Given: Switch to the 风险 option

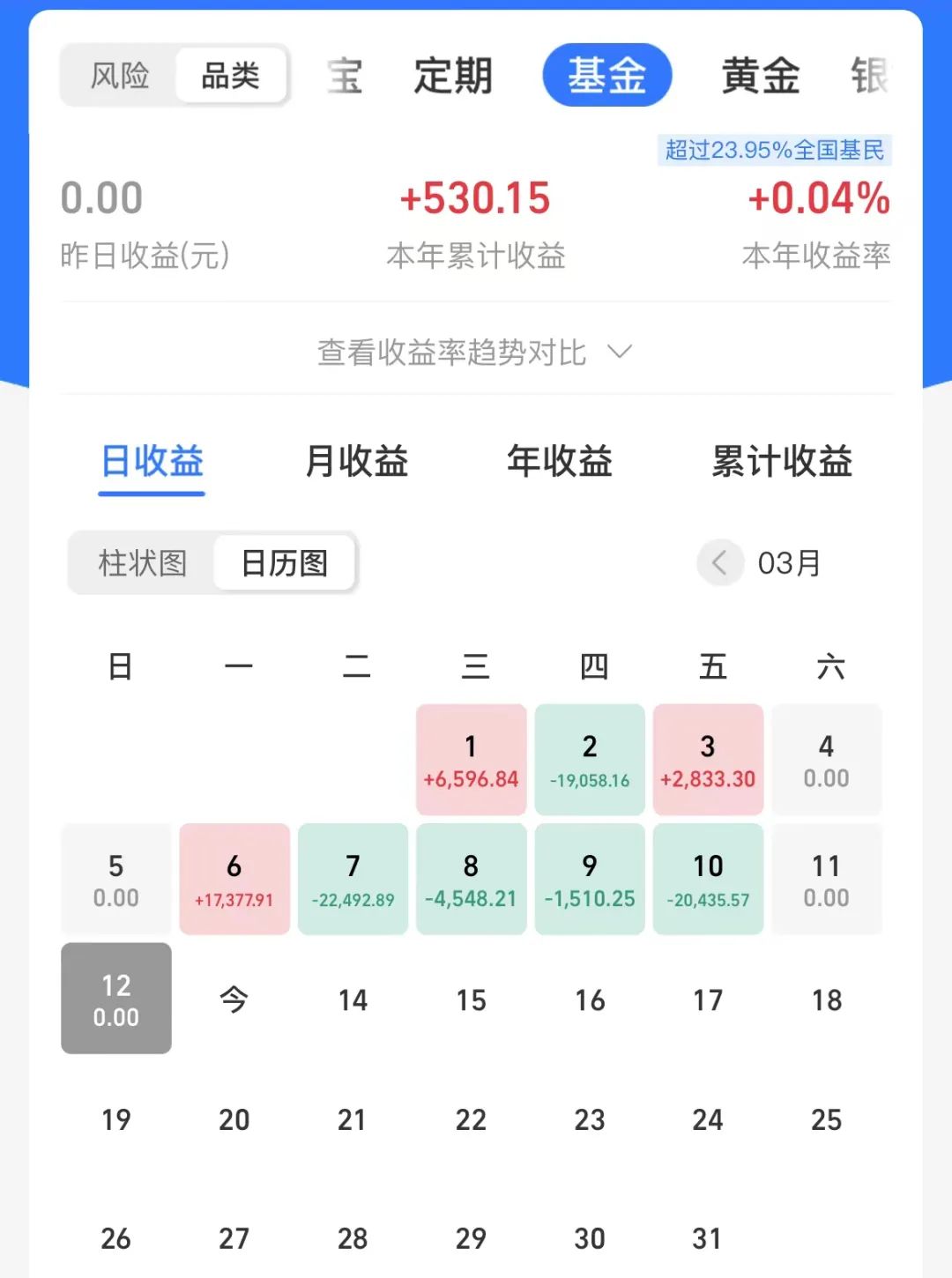Looking at the screenshot, I should (119, 76).
